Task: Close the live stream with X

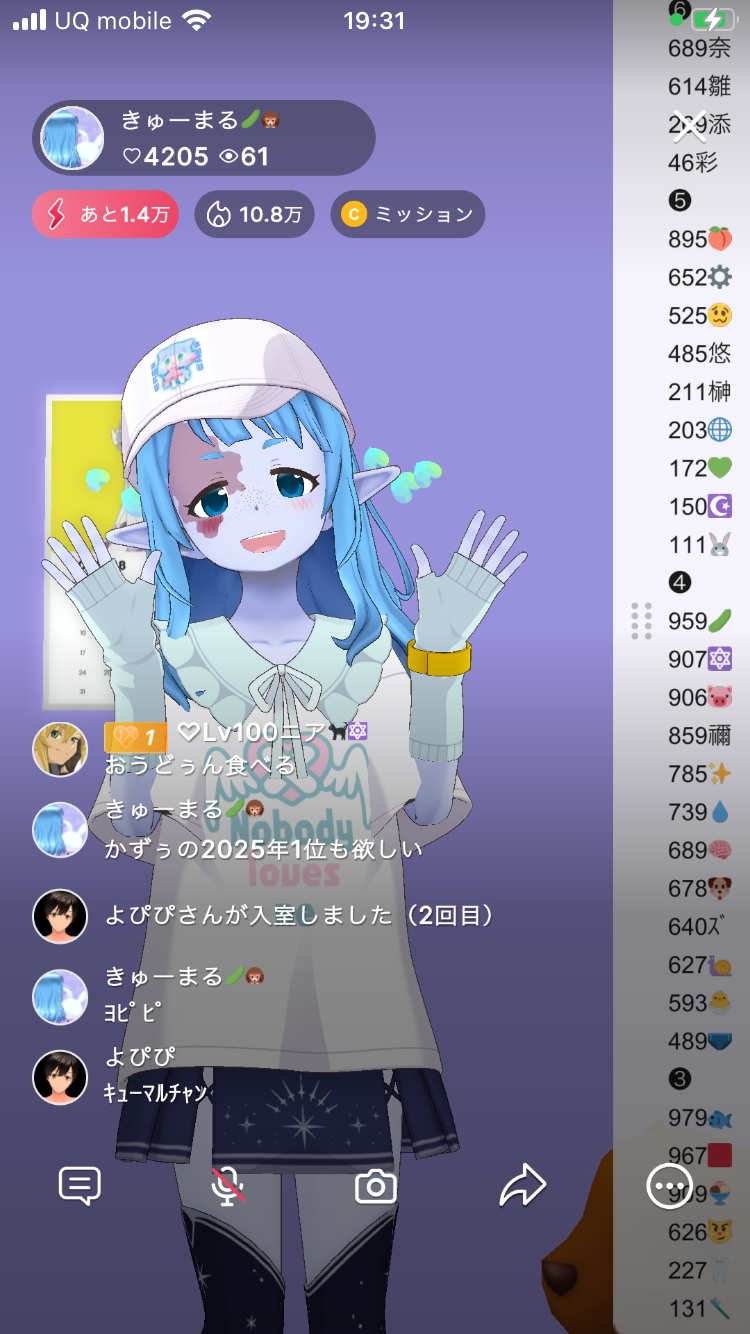Action: (689, 126)
